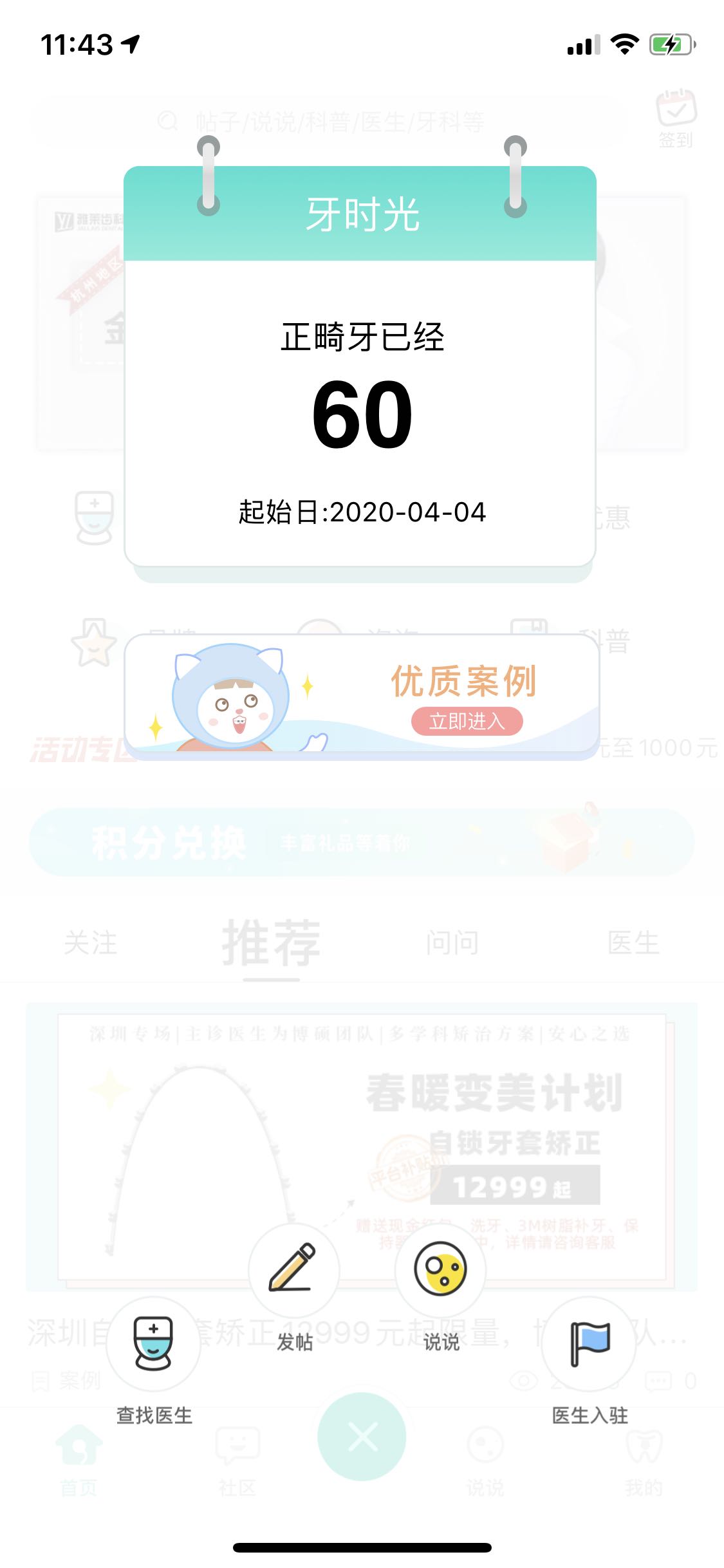Open the 牙时光 calendar card
Viewport: 724px width, 1568px height.
[x=360, y=386]
